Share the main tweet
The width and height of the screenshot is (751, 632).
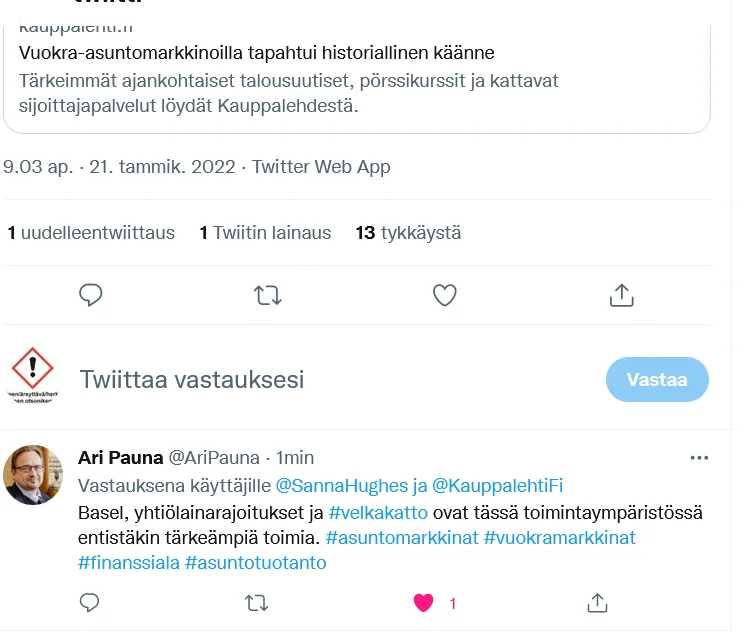click(x=621, y=295)
